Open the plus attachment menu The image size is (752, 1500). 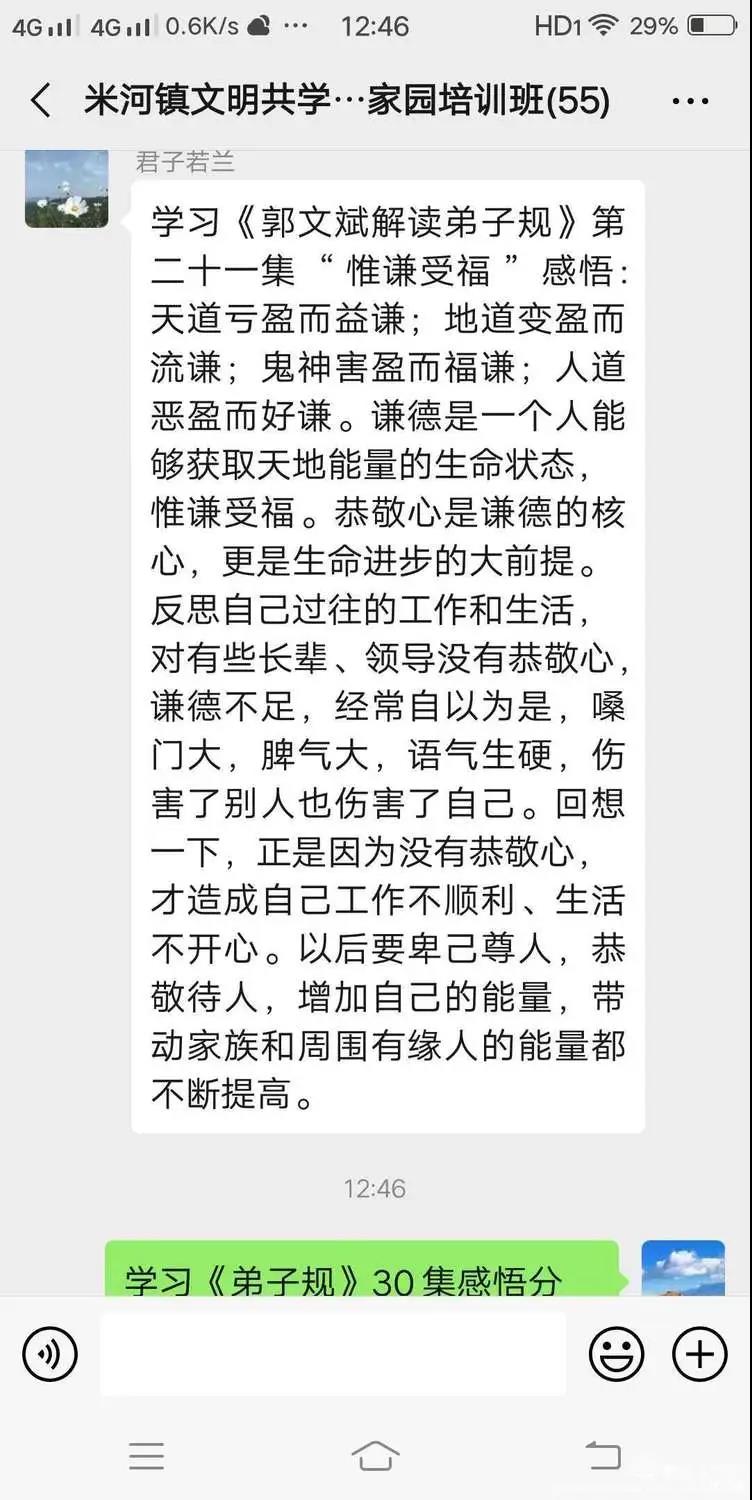pyautogui.click(x=699, y=1354)
